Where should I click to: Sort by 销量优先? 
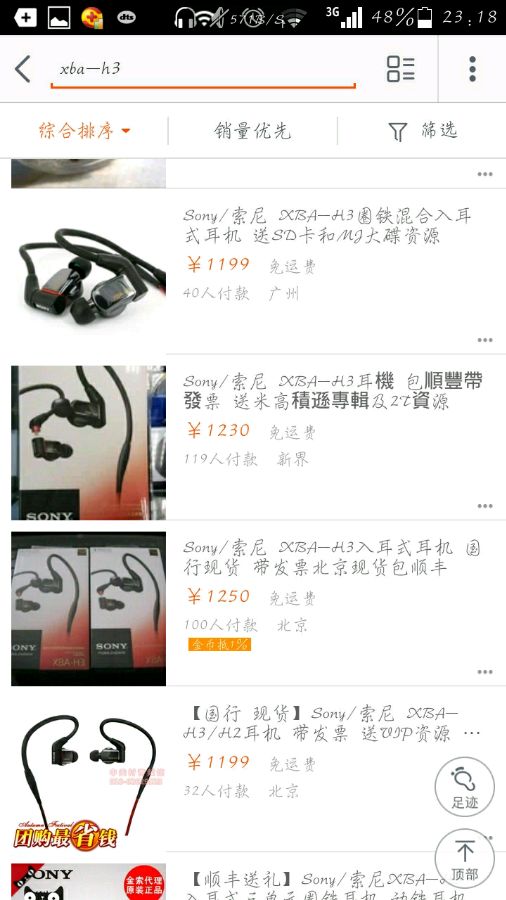[x=252, y=131]
